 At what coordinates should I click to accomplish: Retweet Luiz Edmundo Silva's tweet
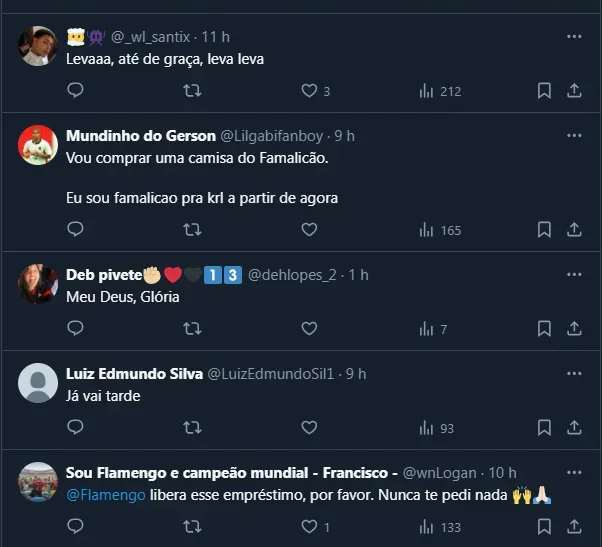point(192,428)
